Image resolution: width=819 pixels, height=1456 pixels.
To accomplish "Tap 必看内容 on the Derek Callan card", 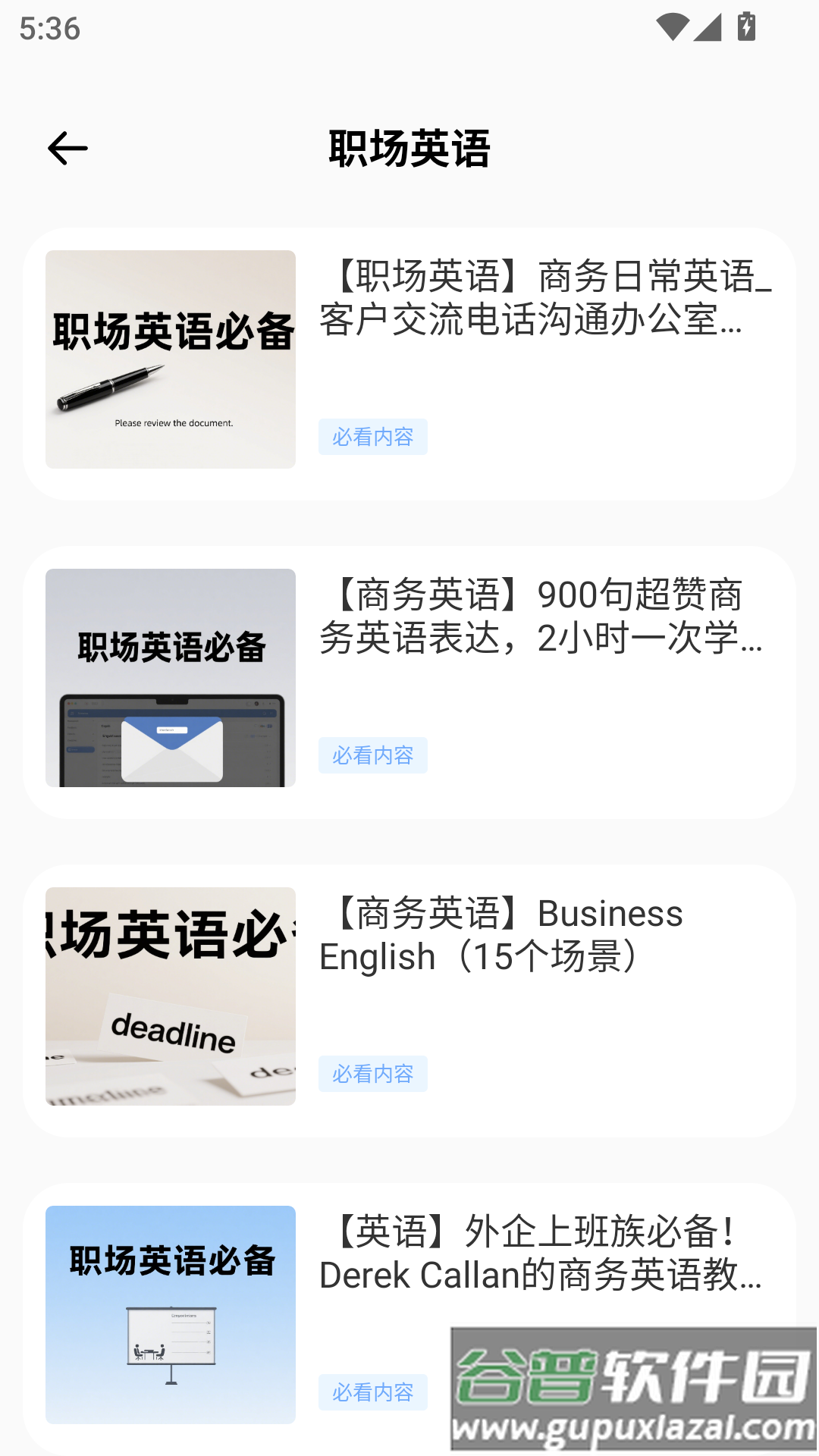I will tap(374, 1392).
